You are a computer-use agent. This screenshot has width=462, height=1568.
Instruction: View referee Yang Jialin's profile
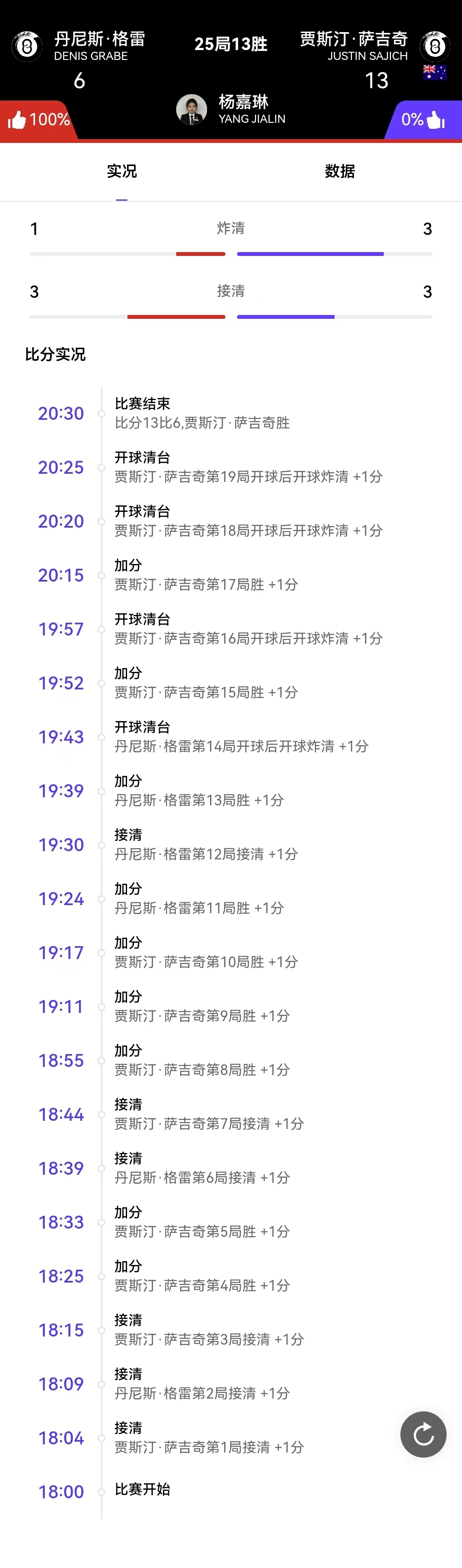[192, 110]
